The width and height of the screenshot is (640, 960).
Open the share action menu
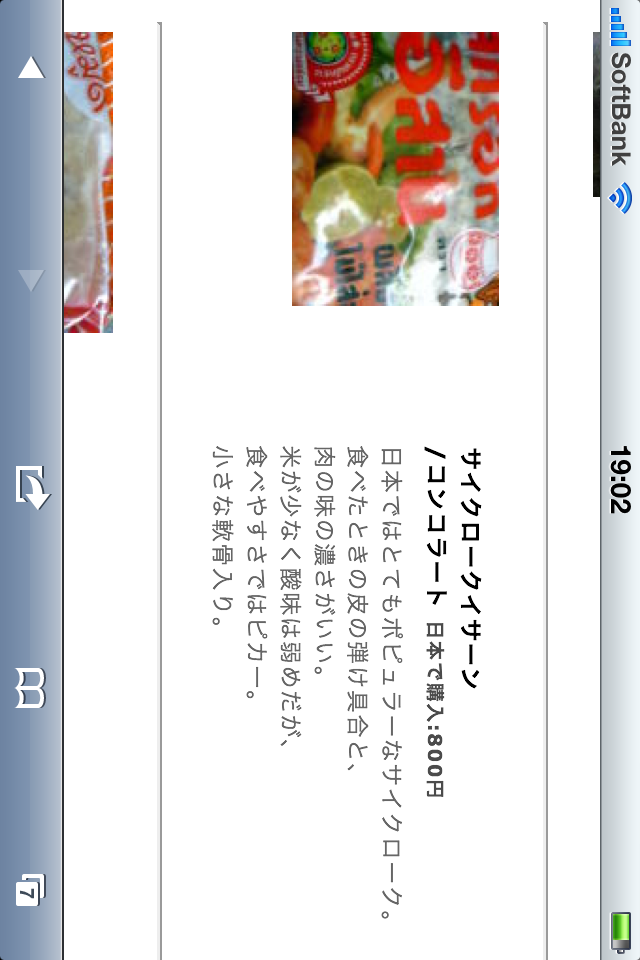click(x=31, y=486)
